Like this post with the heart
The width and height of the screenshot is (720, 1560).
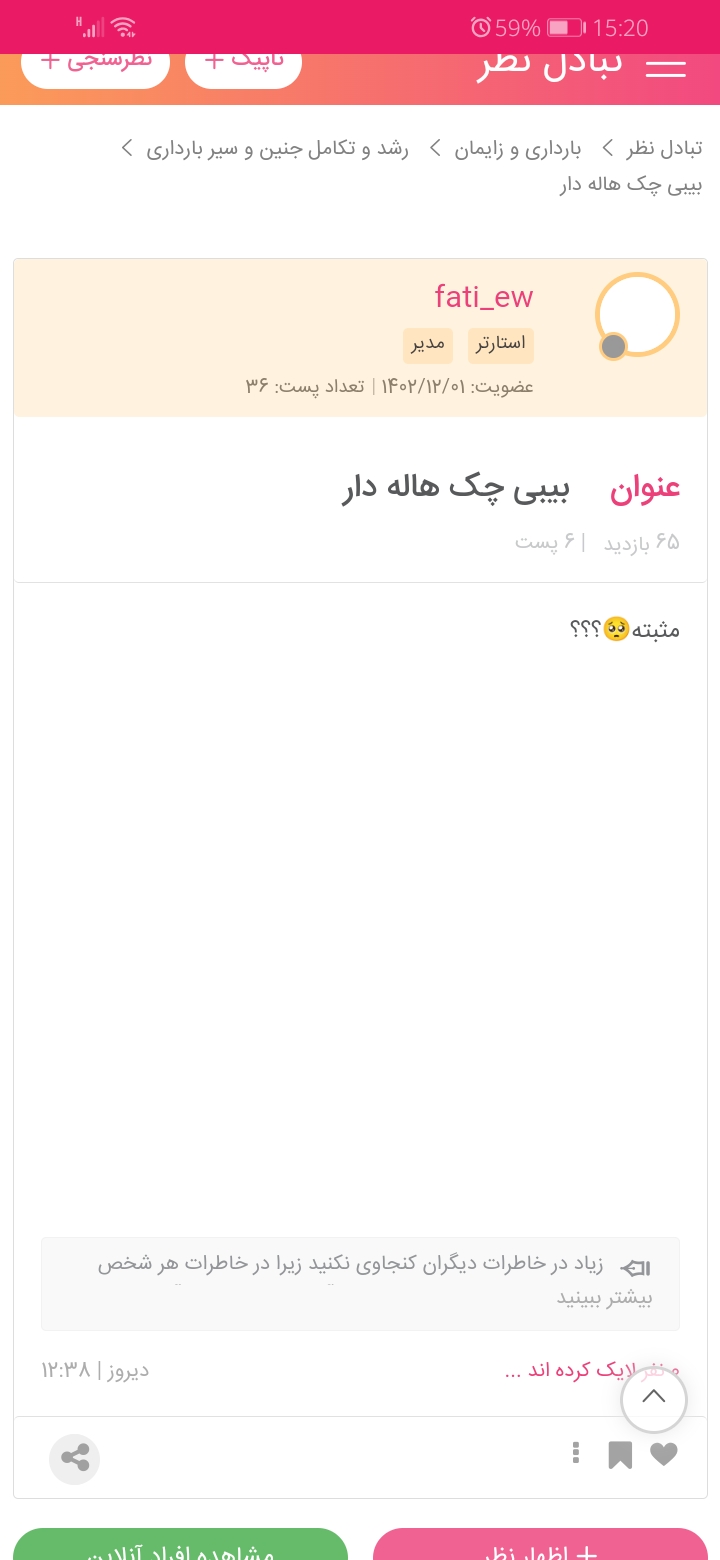click(x=664, y=1455)
